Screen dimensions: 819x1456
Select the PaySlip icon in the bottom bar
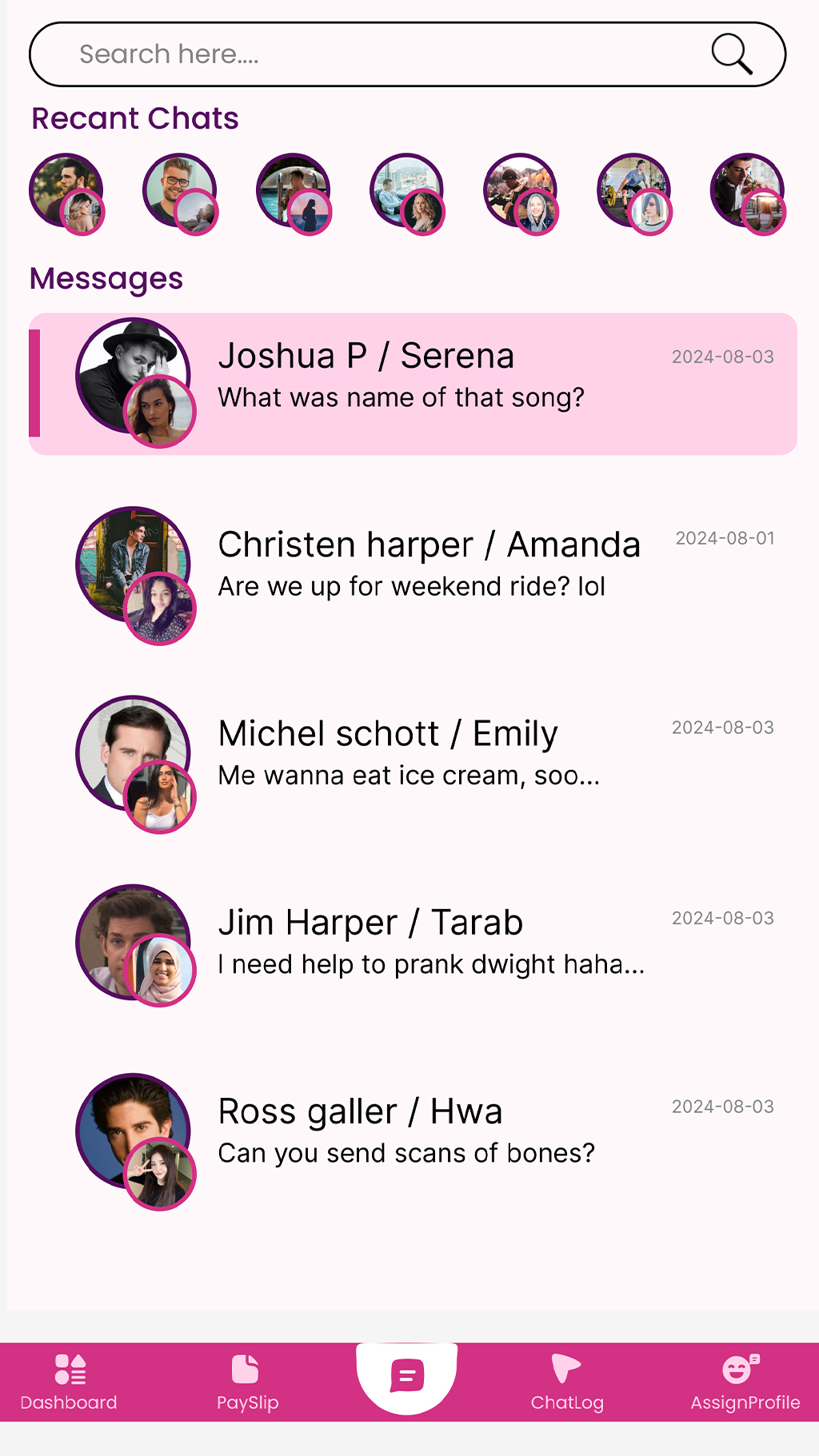[246, 1369]
